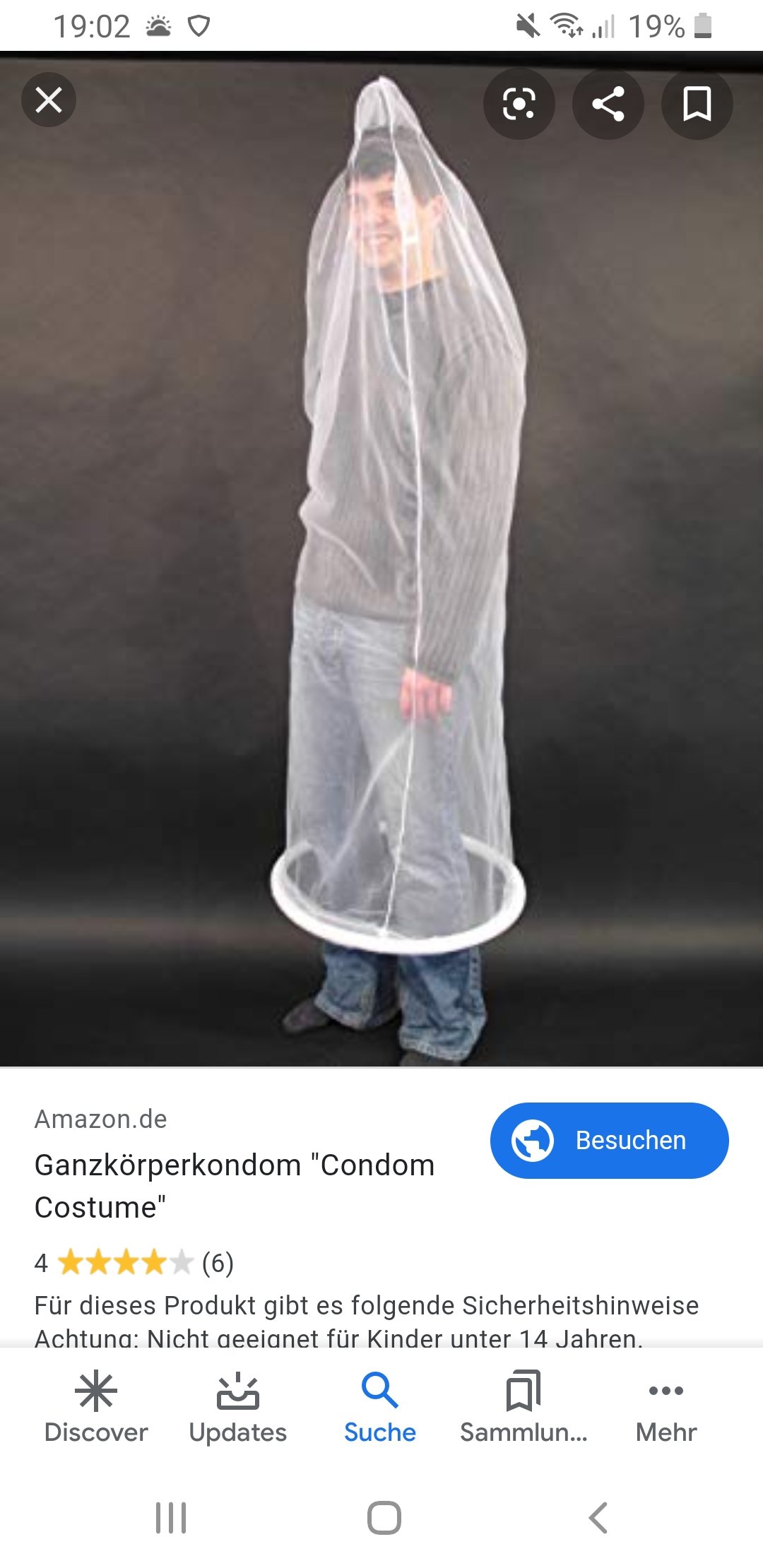Select the Suche tab
The width and height of the screenshot is (763, 1568).
click(380, 1408)
